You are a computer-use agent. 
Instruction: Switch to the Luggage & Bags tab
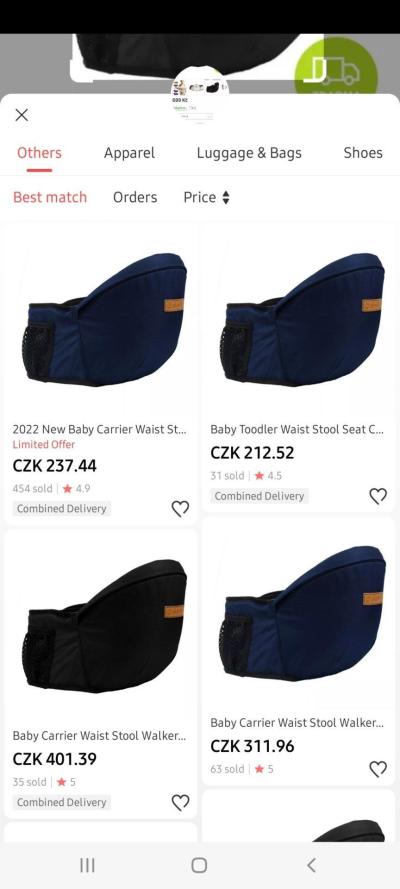pyautogui.click(x=249, y=153)
